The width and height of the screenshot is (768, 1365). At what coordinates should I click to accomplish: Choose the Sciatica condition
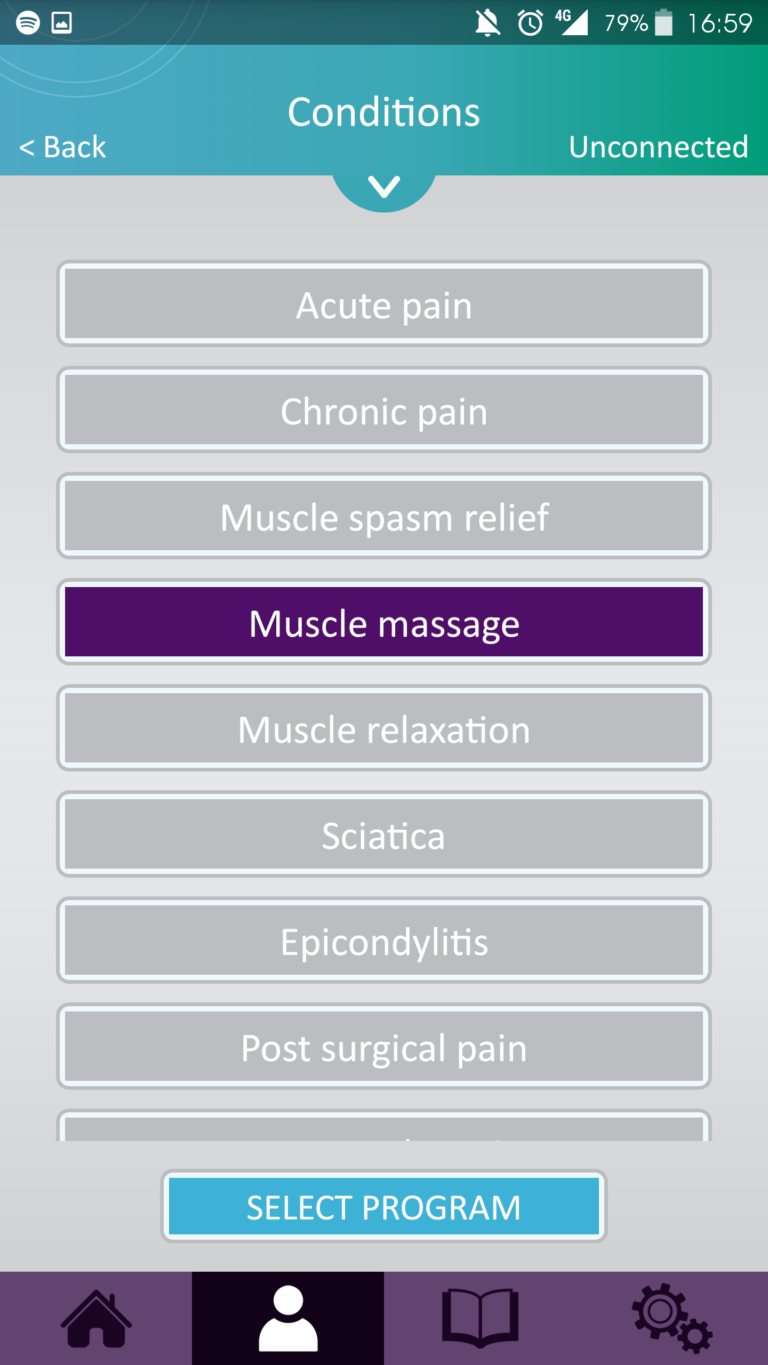384,834
